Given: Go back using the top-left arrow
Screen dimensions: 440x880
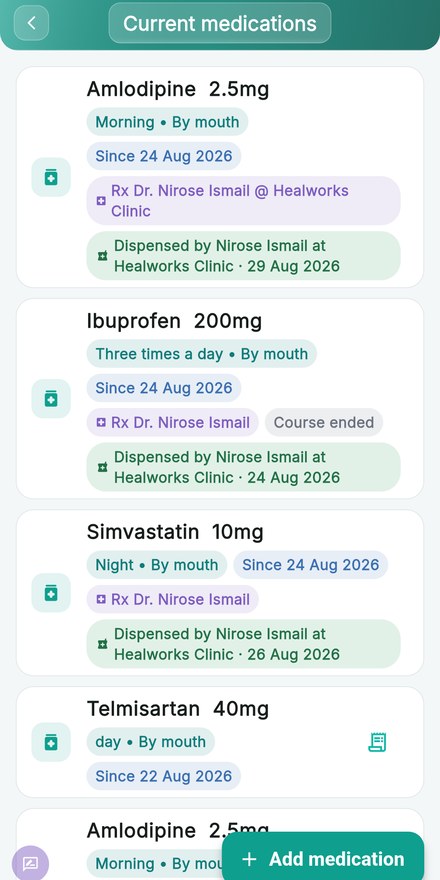Looking at the screenshot, I should click(31, 23).
